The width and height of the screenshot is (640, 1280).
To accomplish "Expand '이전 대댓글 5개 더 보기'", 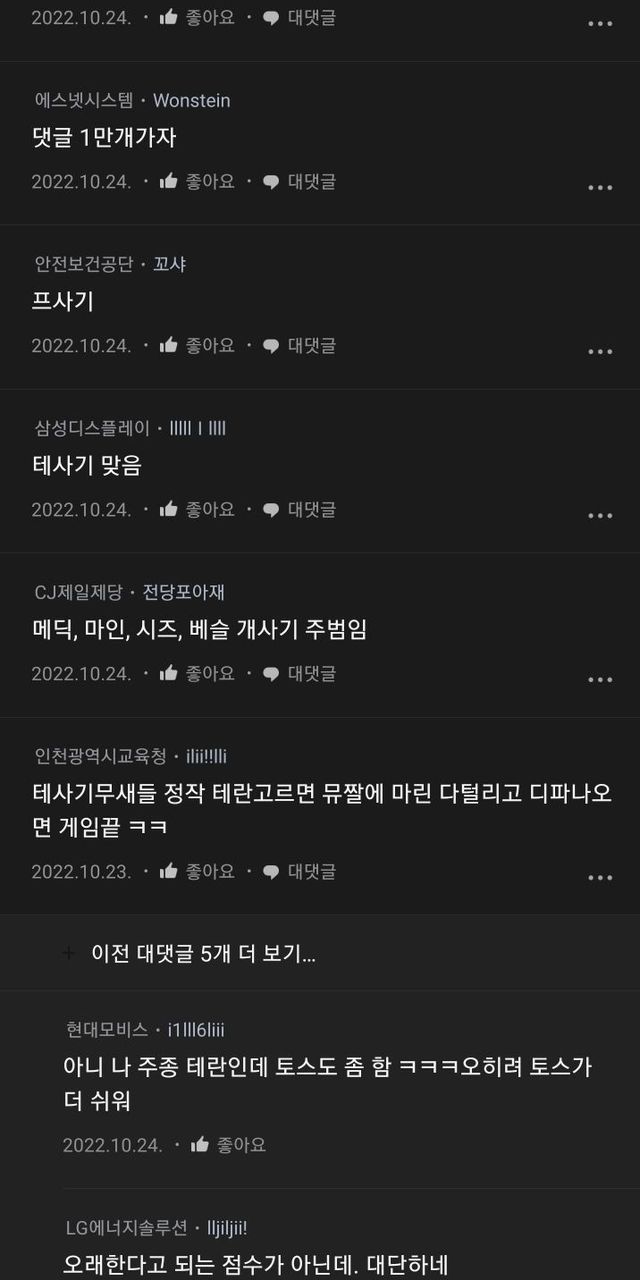I will point(203,954).
